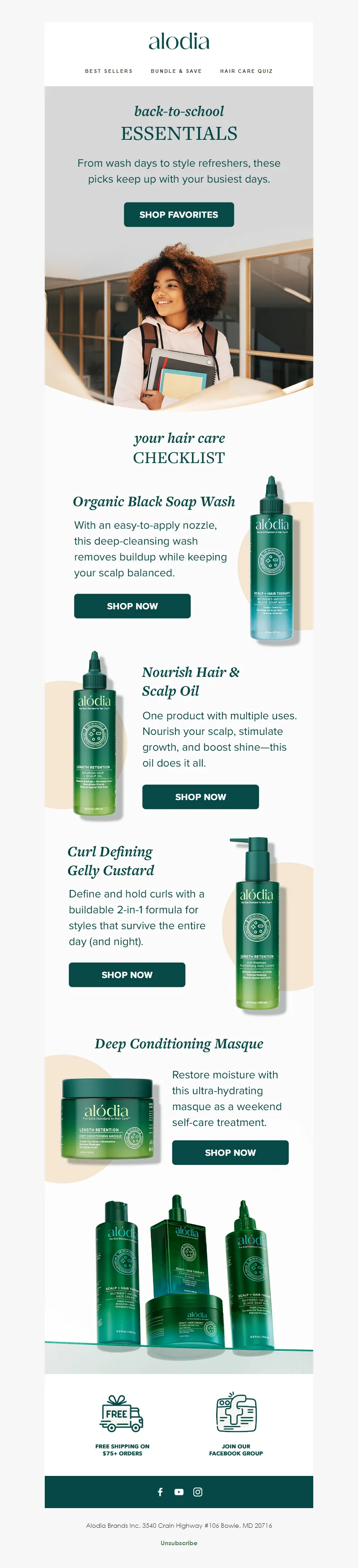The width and height of the screenshot is (358, 1568).
Task: Tap the Unsubscribe link
Action: [x=179, y=1543]
